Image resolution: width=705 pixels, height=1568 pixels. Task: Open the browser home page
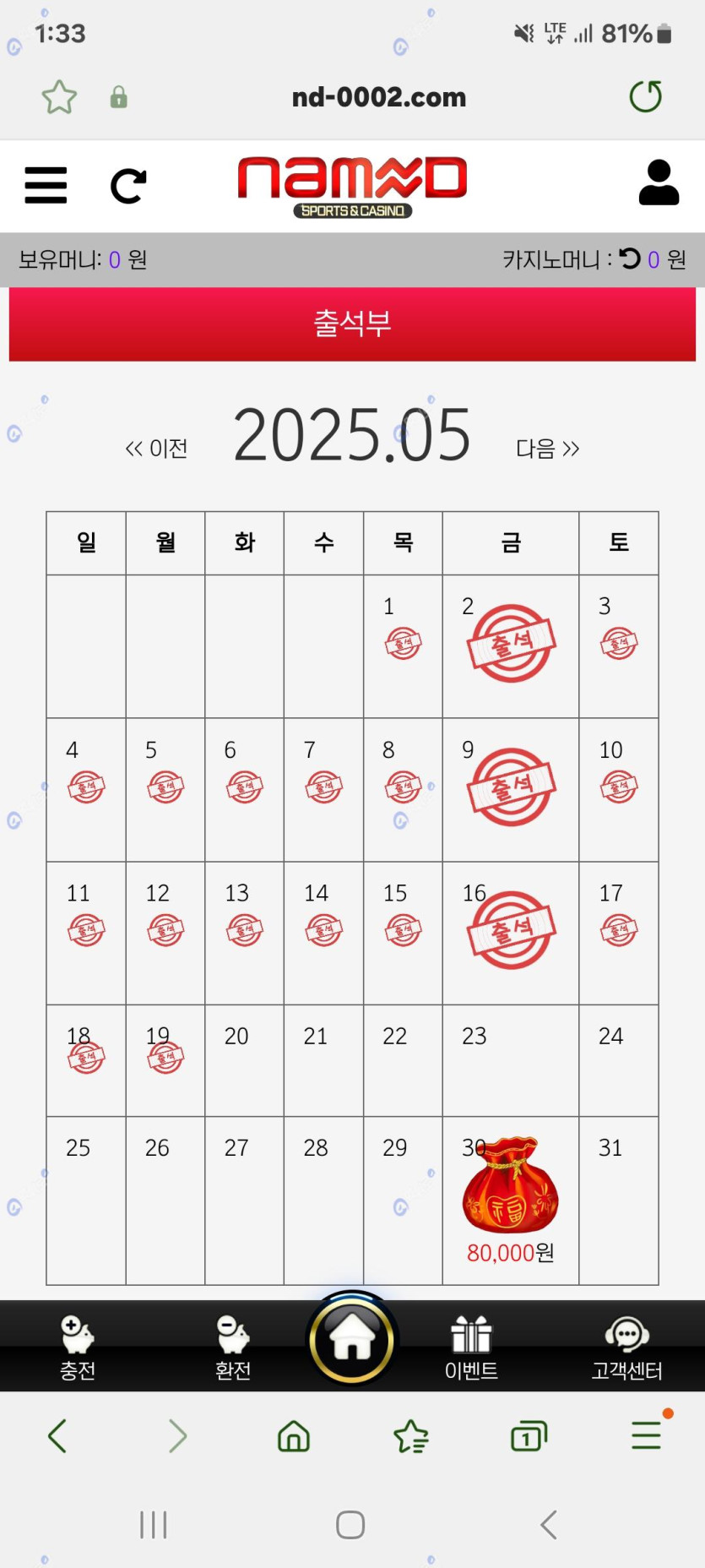pos(294,1436)
